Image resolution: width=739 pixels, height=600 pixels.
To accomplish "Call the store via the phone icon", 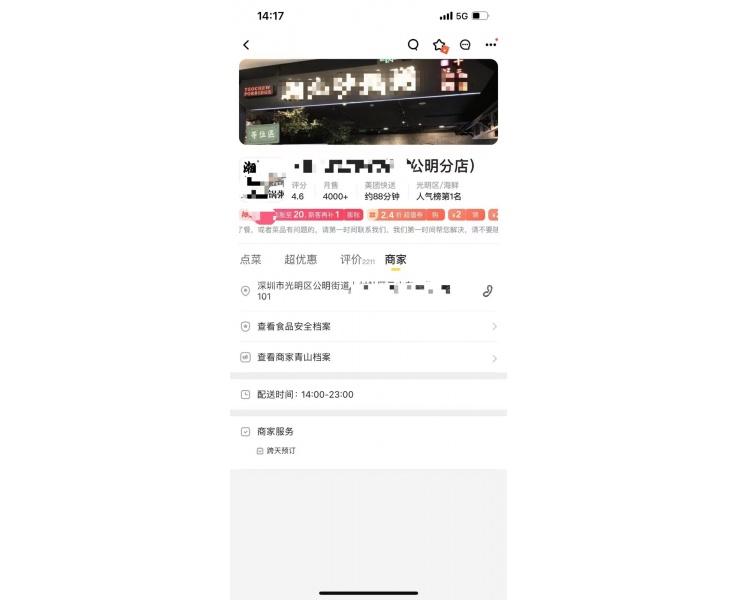I will [487, 291].
